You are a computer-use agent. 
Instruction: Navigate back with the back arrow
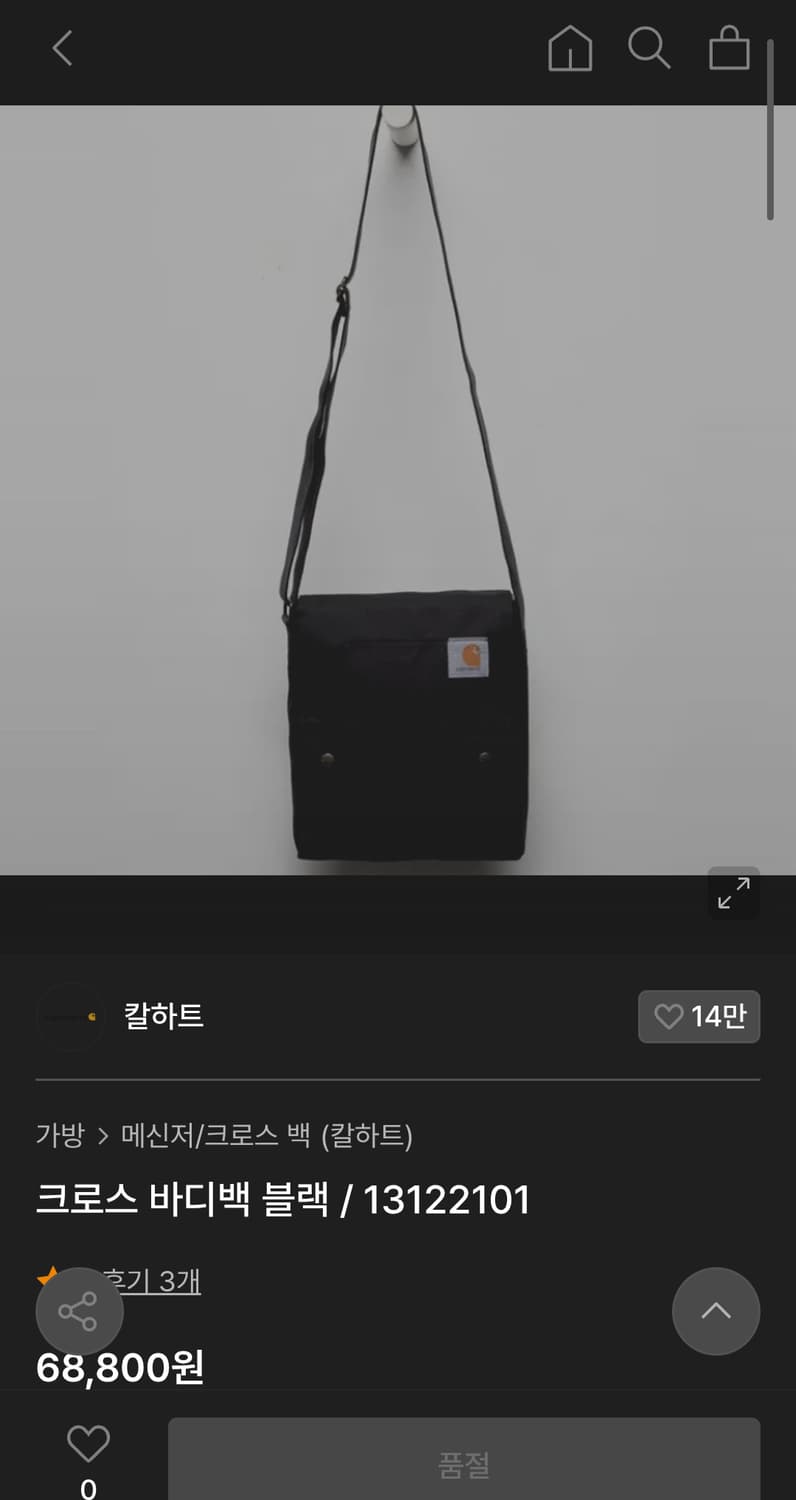coord(62,49)
